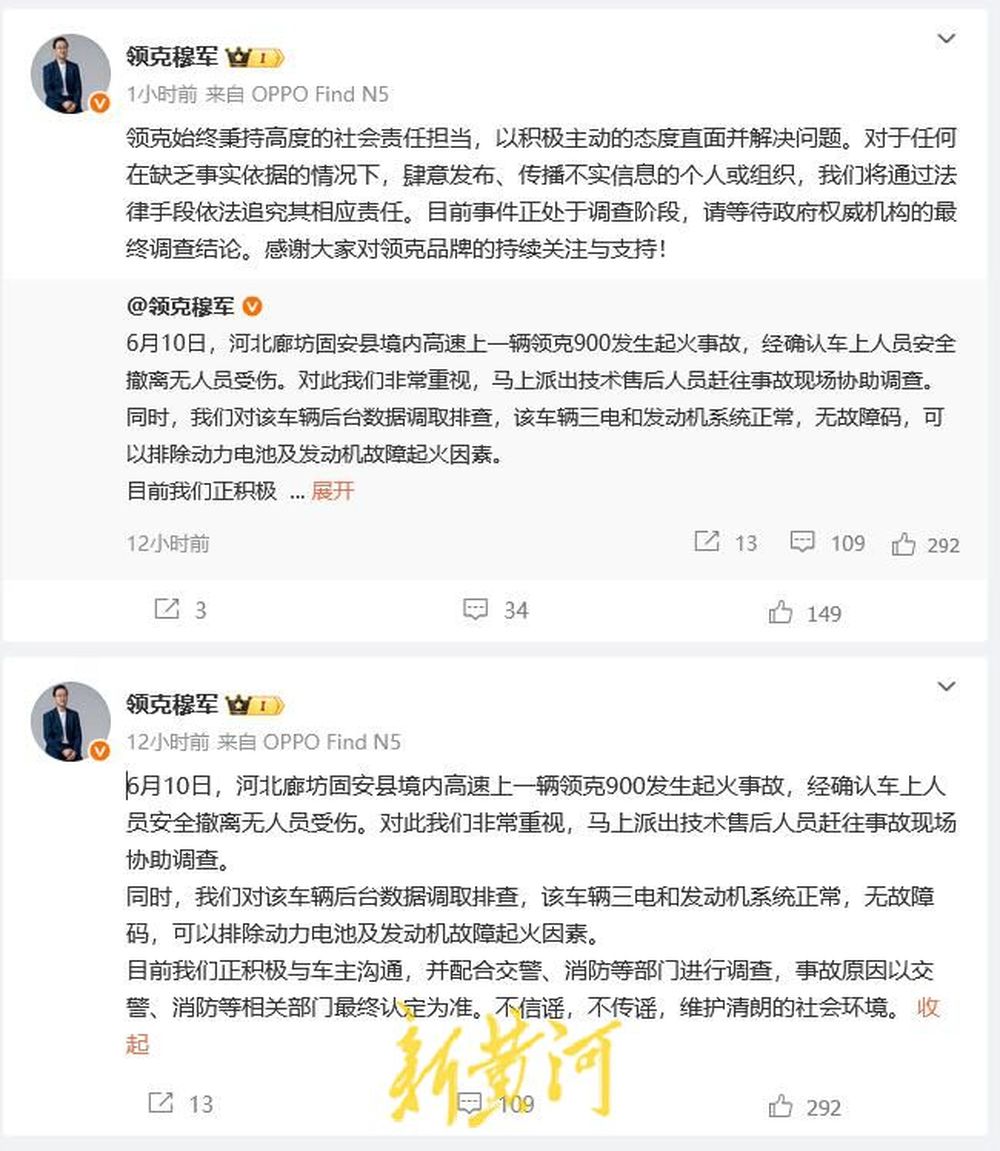Open 领克穆军's avatar on the 1小时前 post
Screen dimensions: 1000x1151
coord(70,73)
